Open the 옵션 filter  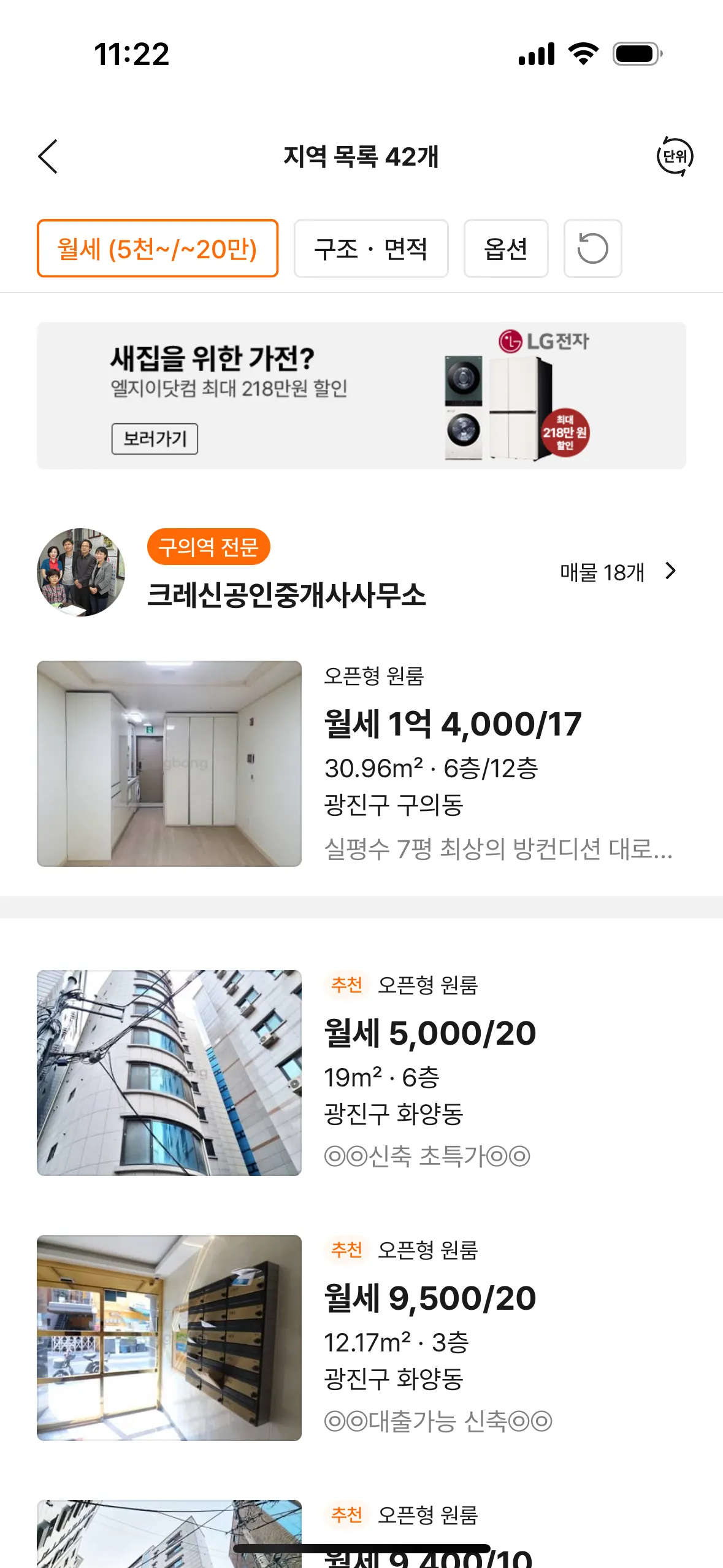[x=506, y=248]
